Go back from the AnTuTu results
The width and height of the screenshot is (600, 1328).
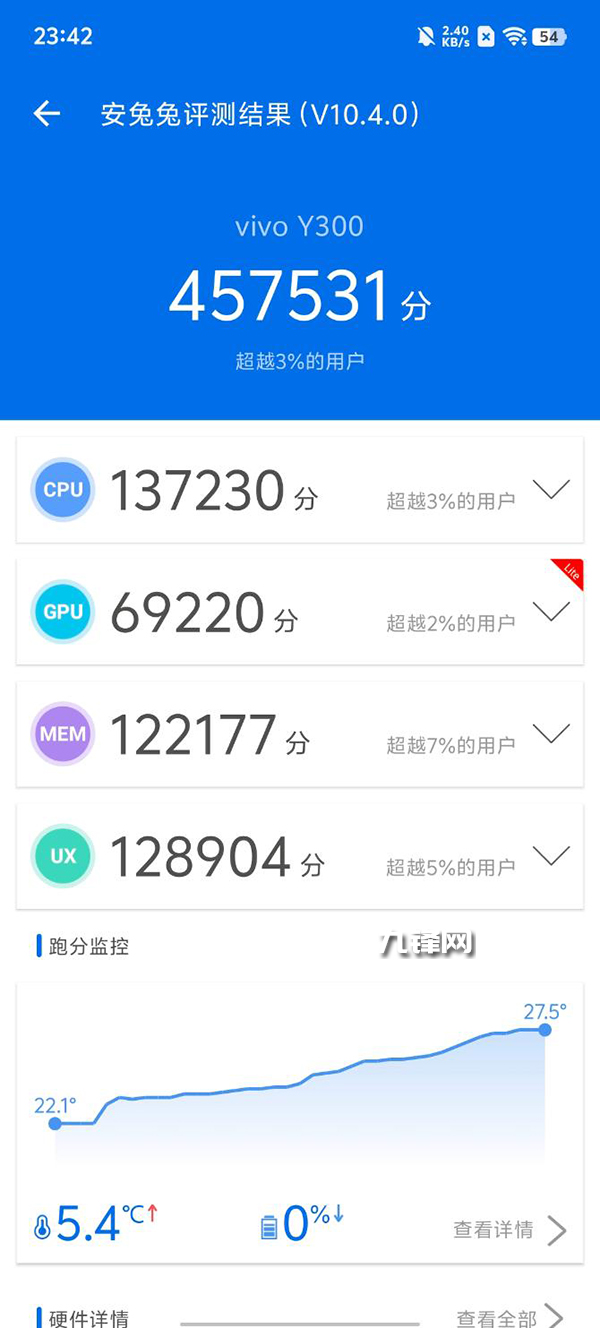(x=47, y=114)
